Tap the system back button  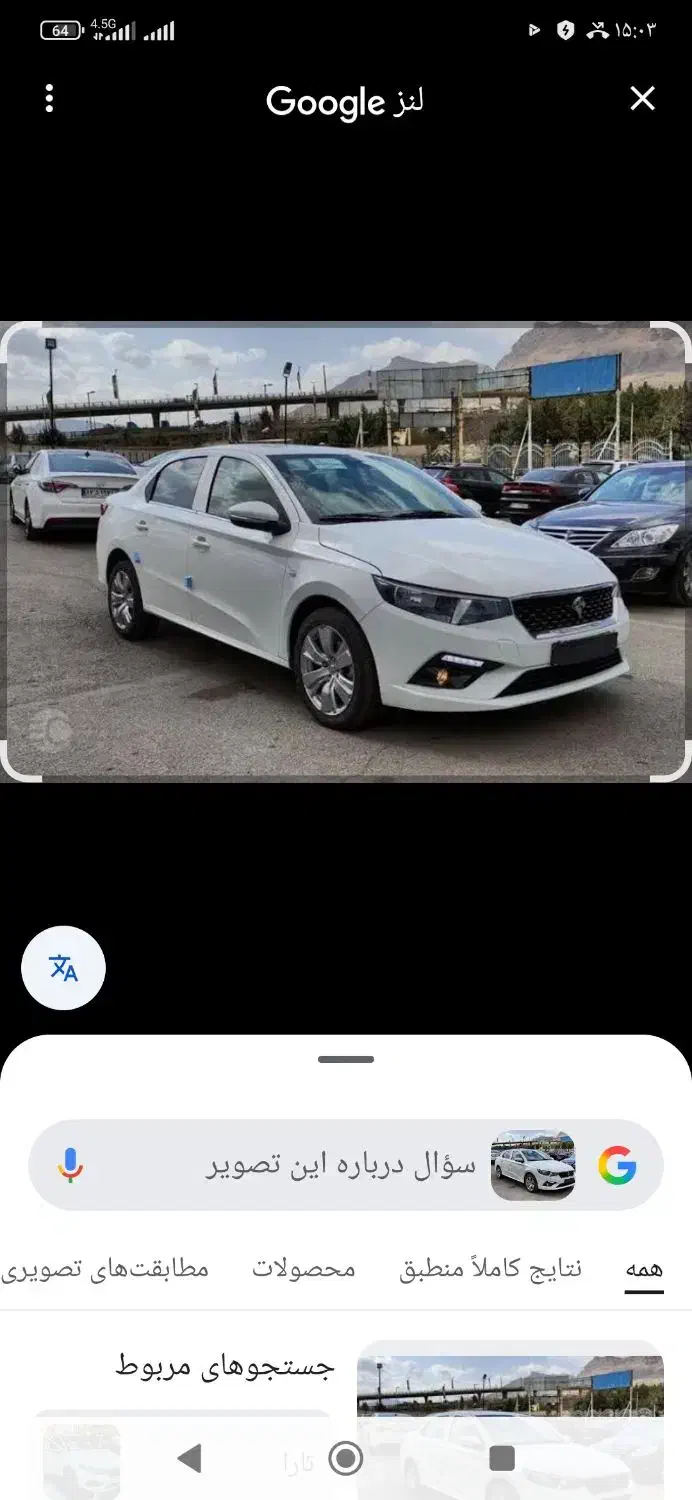pos(189,1458)
